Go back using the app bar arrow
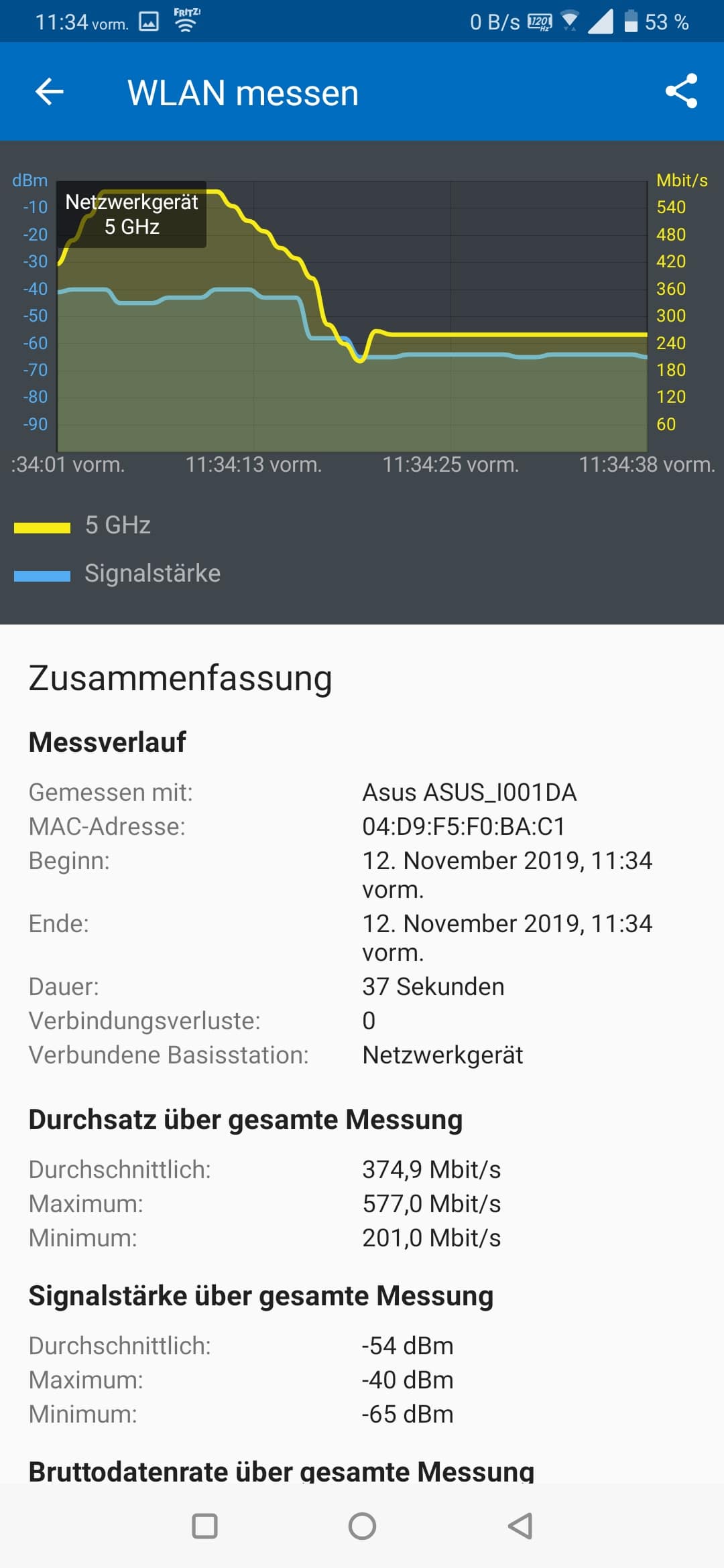The image size is (724, 1568). tap(49, 92)
